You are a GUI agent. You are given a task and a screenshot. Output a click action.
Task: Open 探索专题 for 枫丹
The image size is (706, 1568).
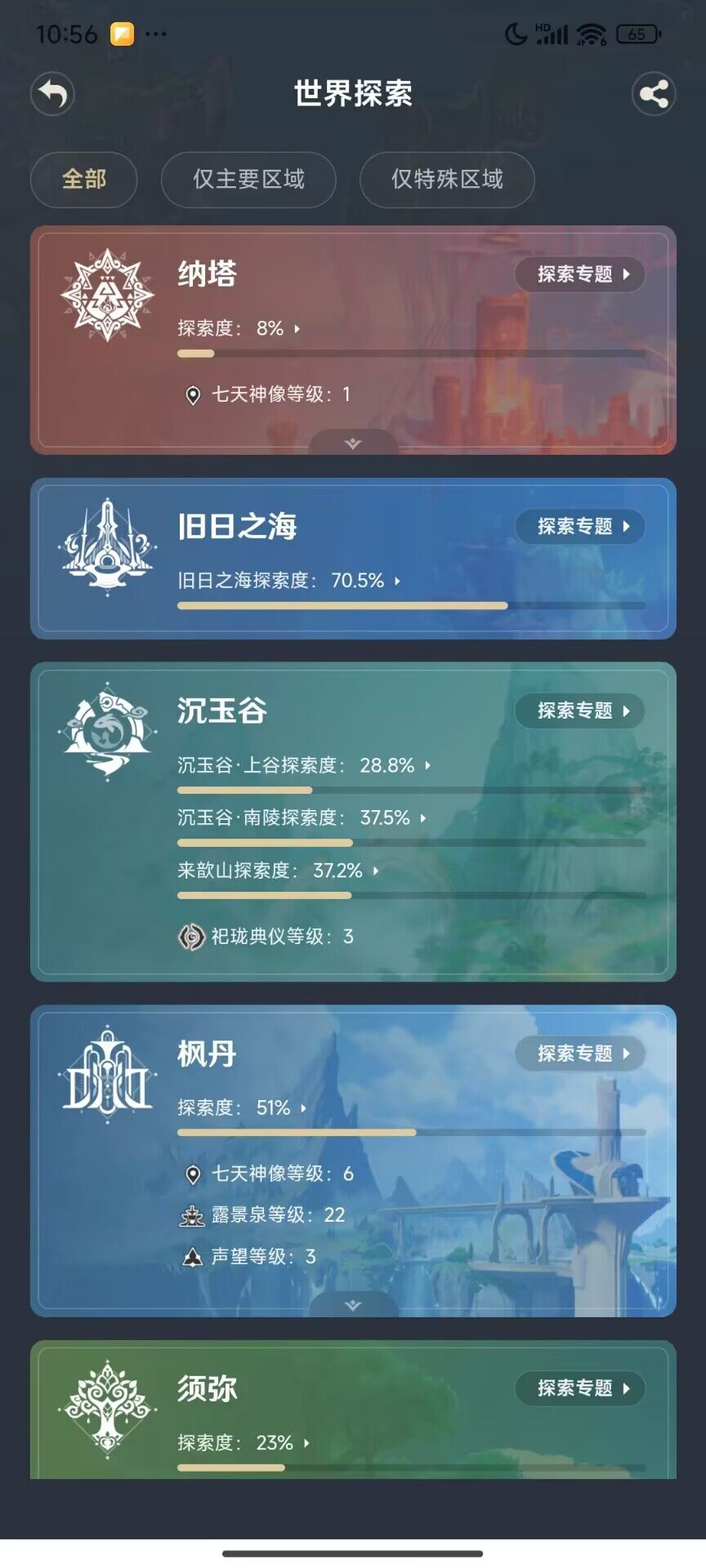(x=580, y=1054)
